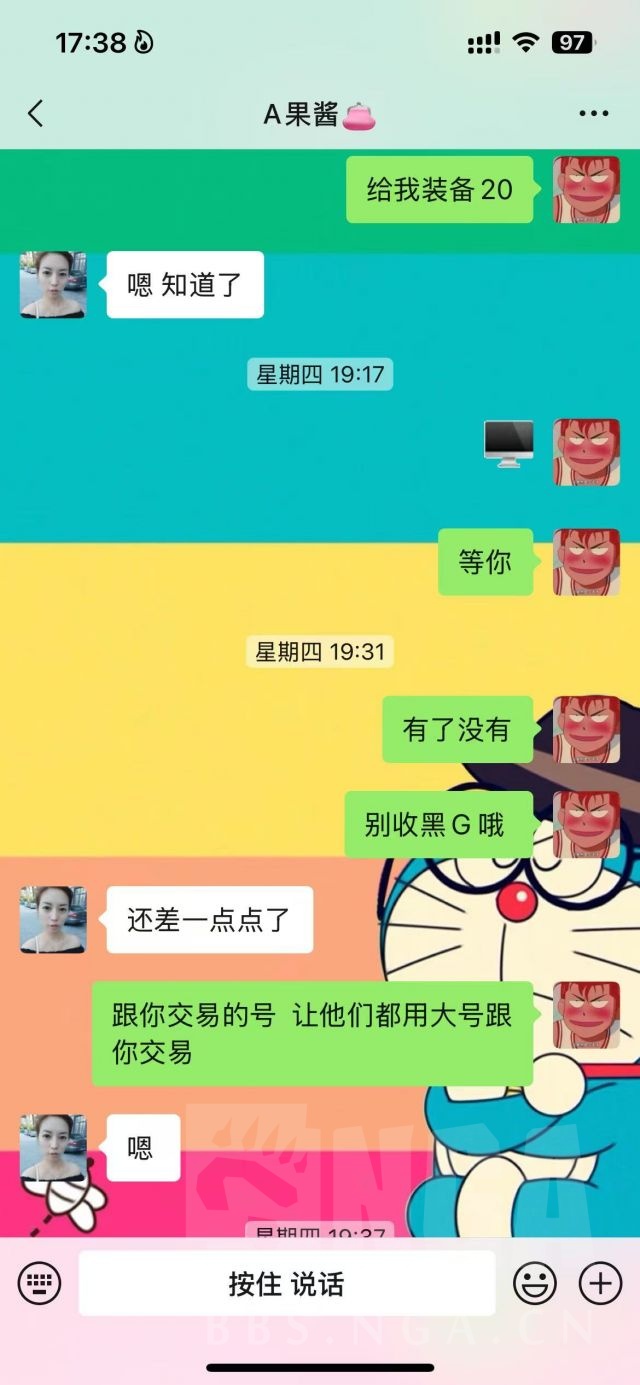Go back from the A果酱 chat
This screenshot has width=640, height=1385.
point(36,114)
